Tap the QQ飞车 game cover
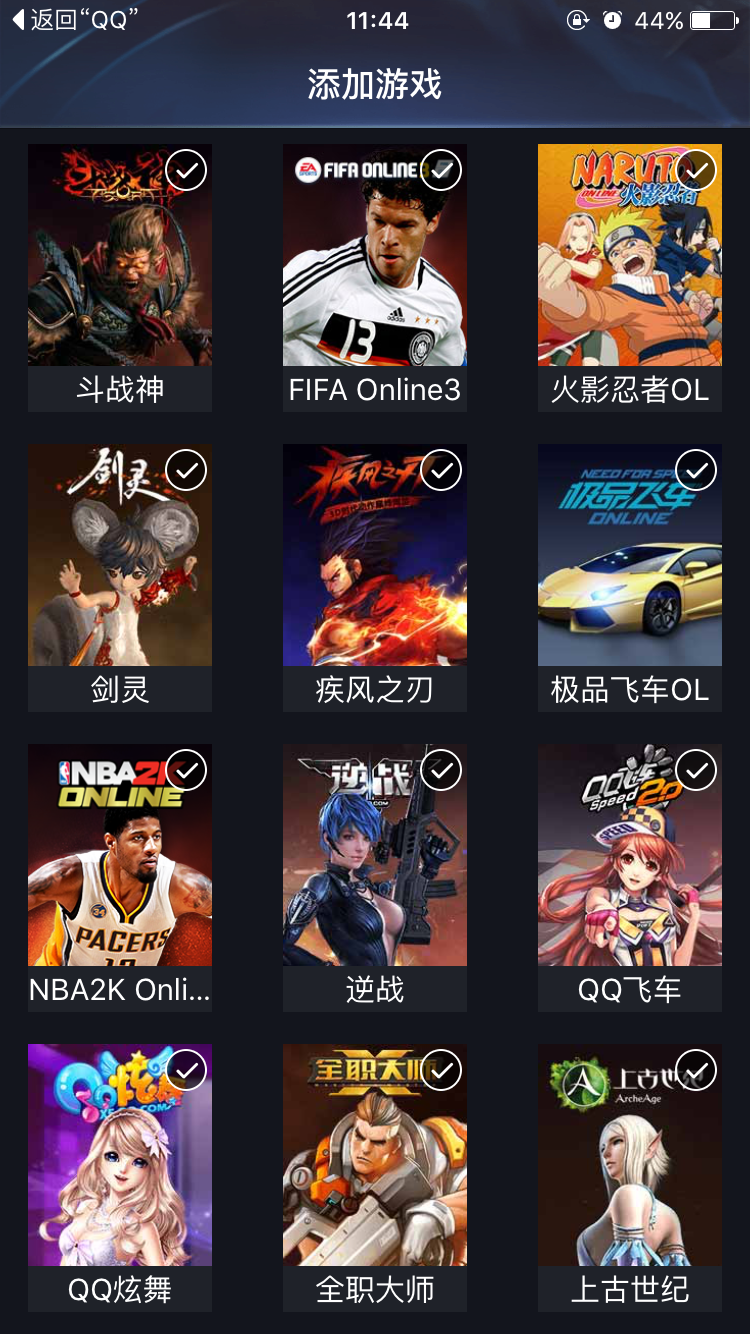 coord(629,856)
